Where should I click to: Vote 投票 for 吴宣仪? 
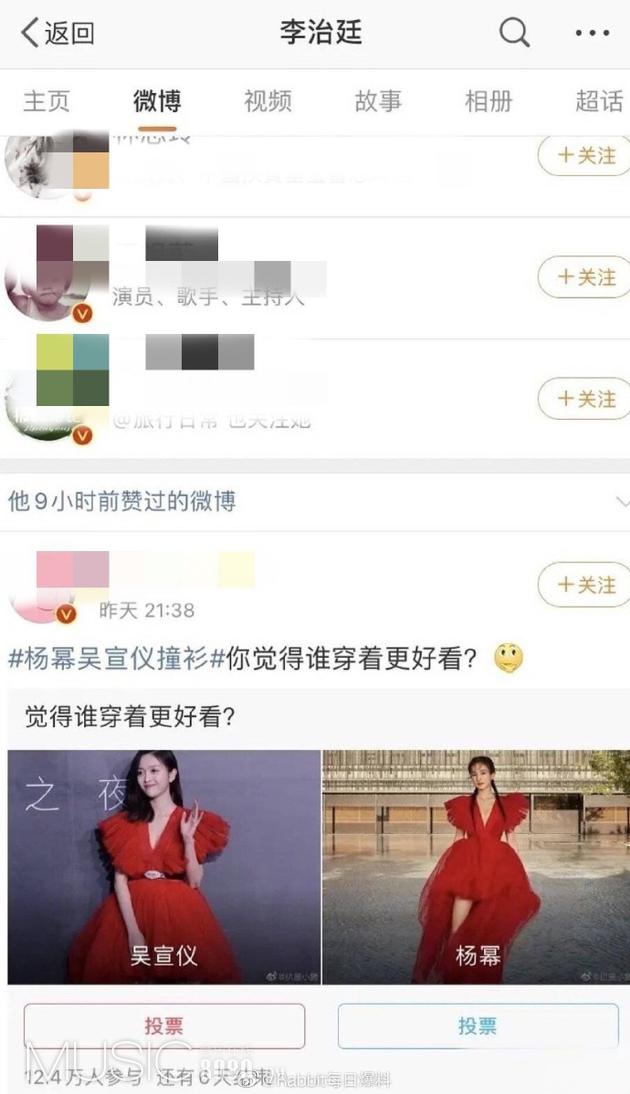[x=164, y=1026]
